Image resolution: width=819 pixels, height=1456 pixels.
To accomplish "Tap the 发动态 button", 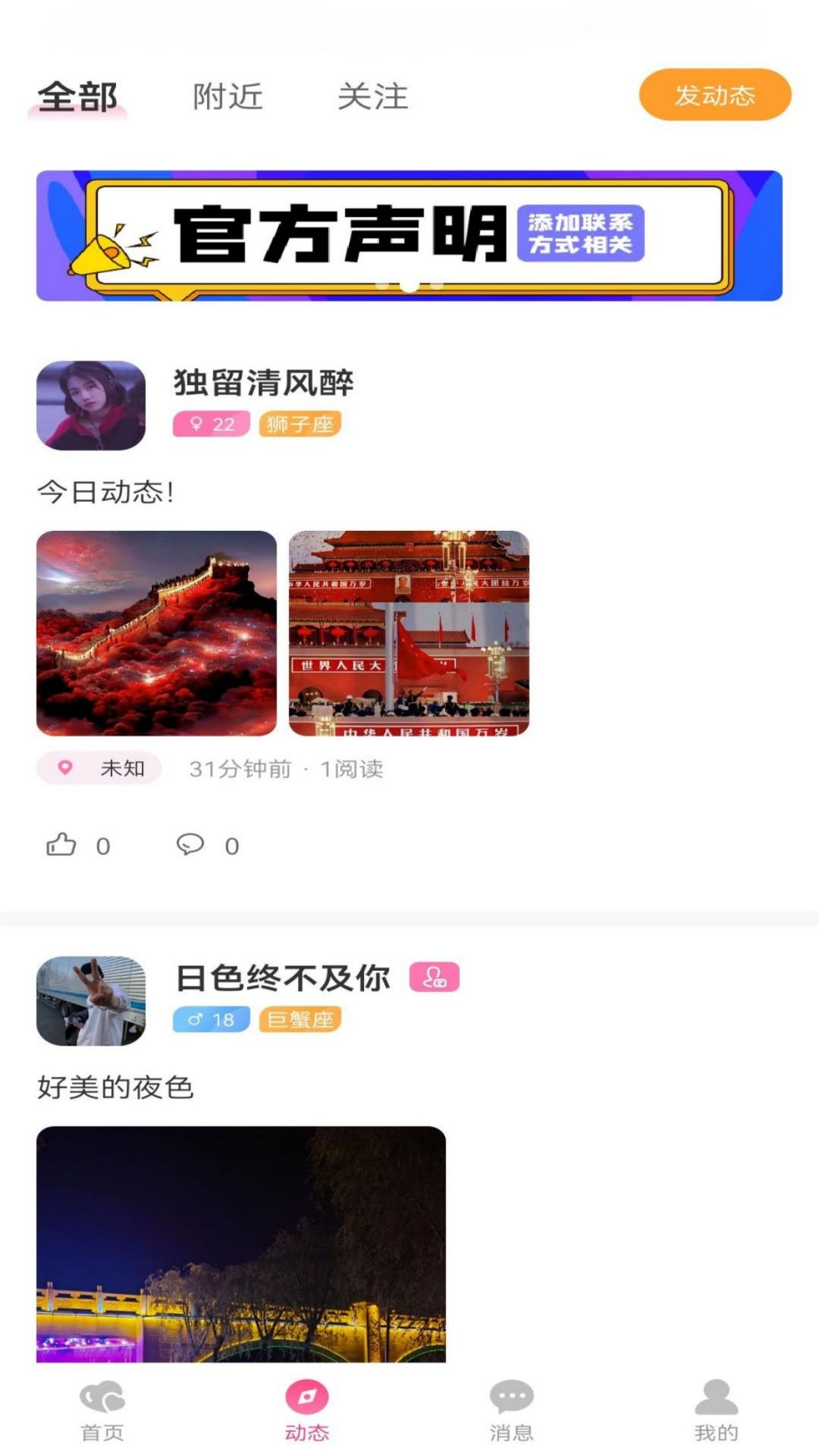I will [x=714, y=95].
